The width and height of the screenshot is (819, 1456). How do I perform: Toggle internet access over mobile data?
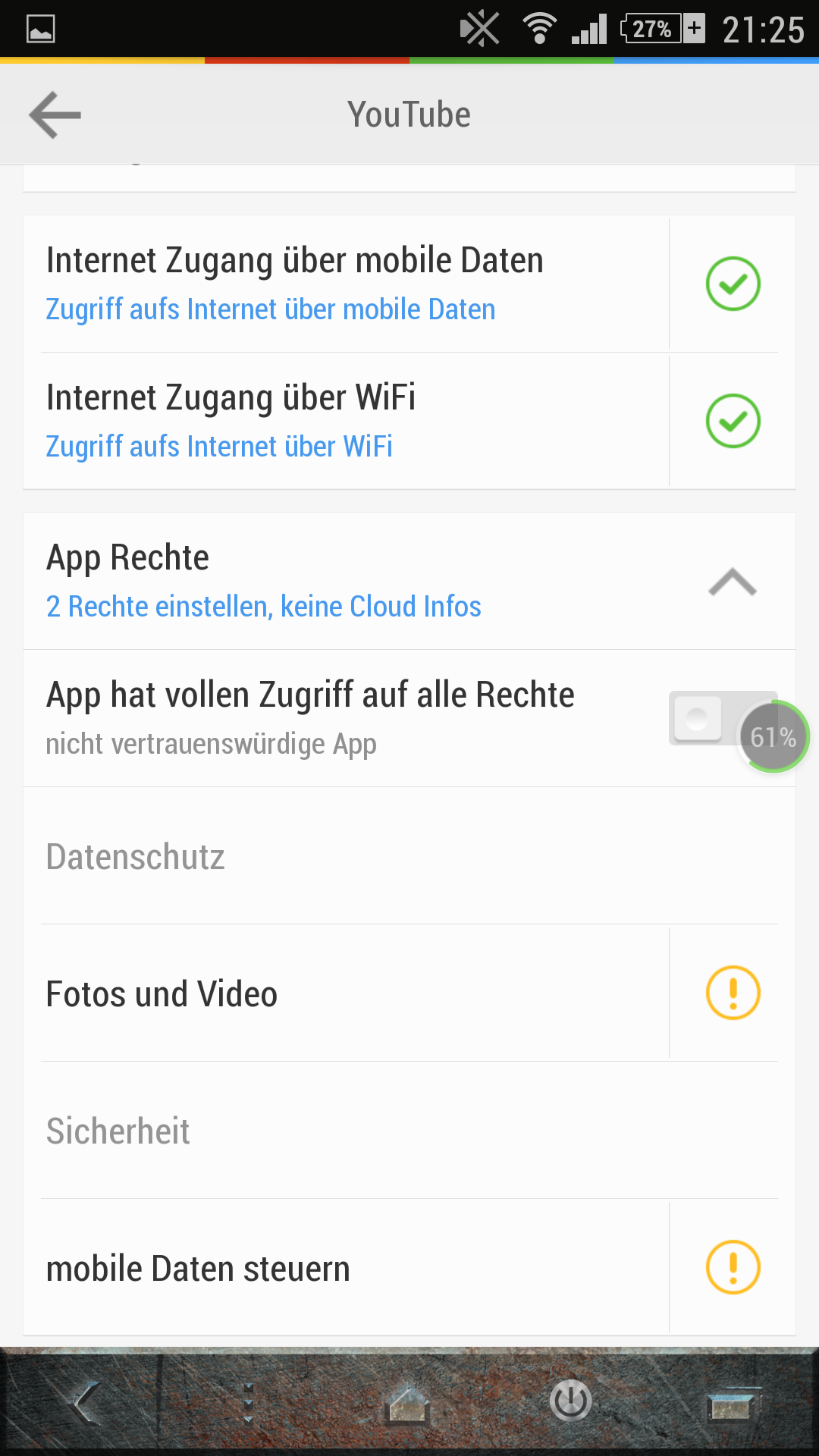tap(733, 284)
